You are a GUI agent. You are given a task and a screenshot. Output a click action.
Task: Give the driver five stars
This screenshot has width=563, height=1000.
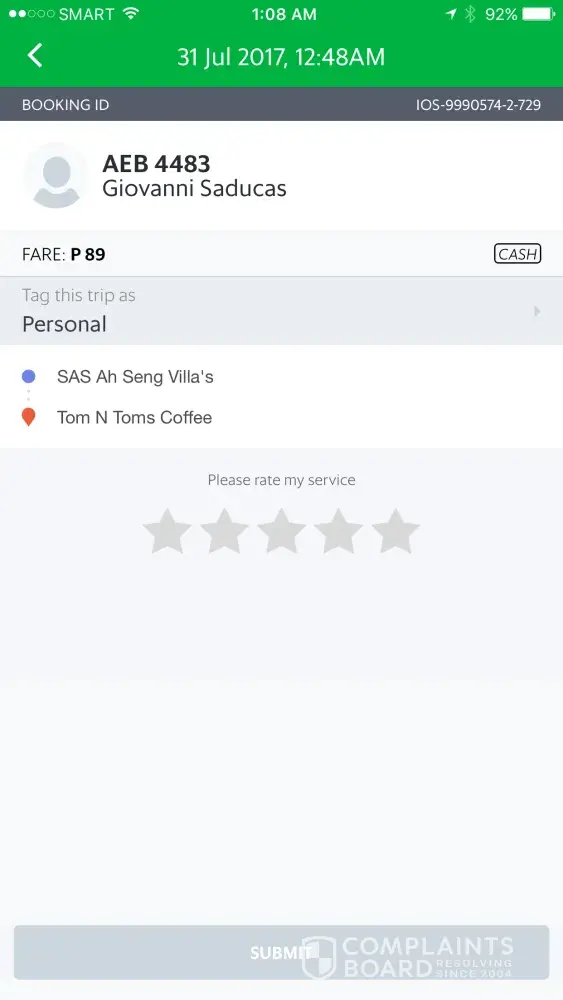coord(395,531)
